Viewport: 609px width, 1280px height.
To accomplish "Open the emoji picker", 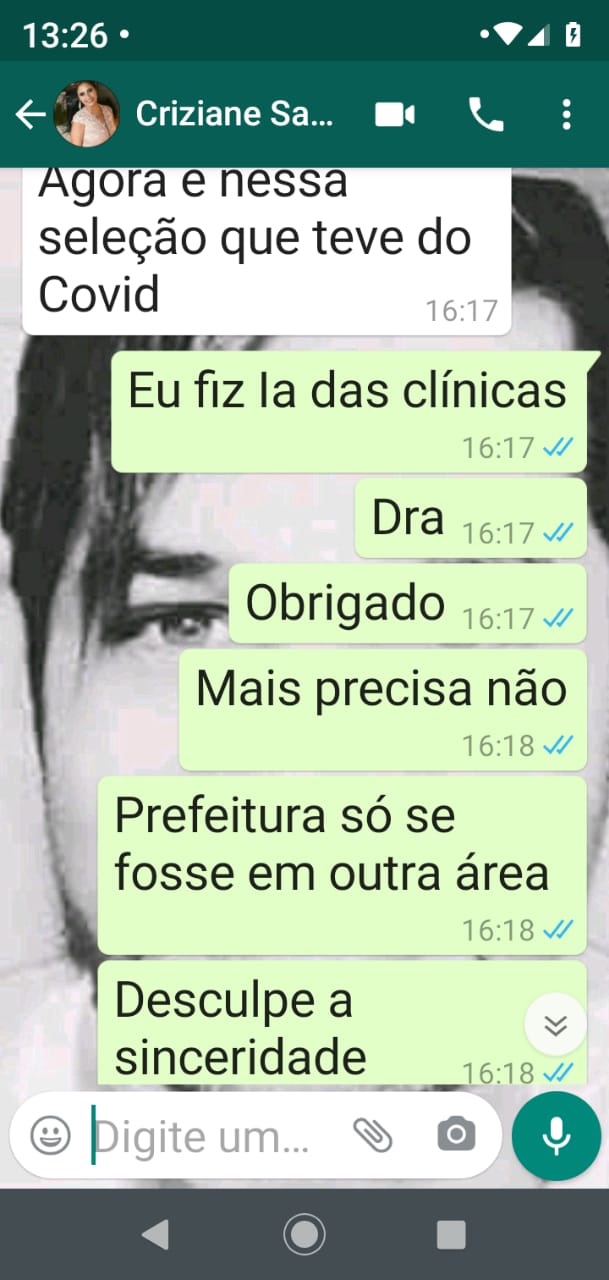I will click(50, 1136).
